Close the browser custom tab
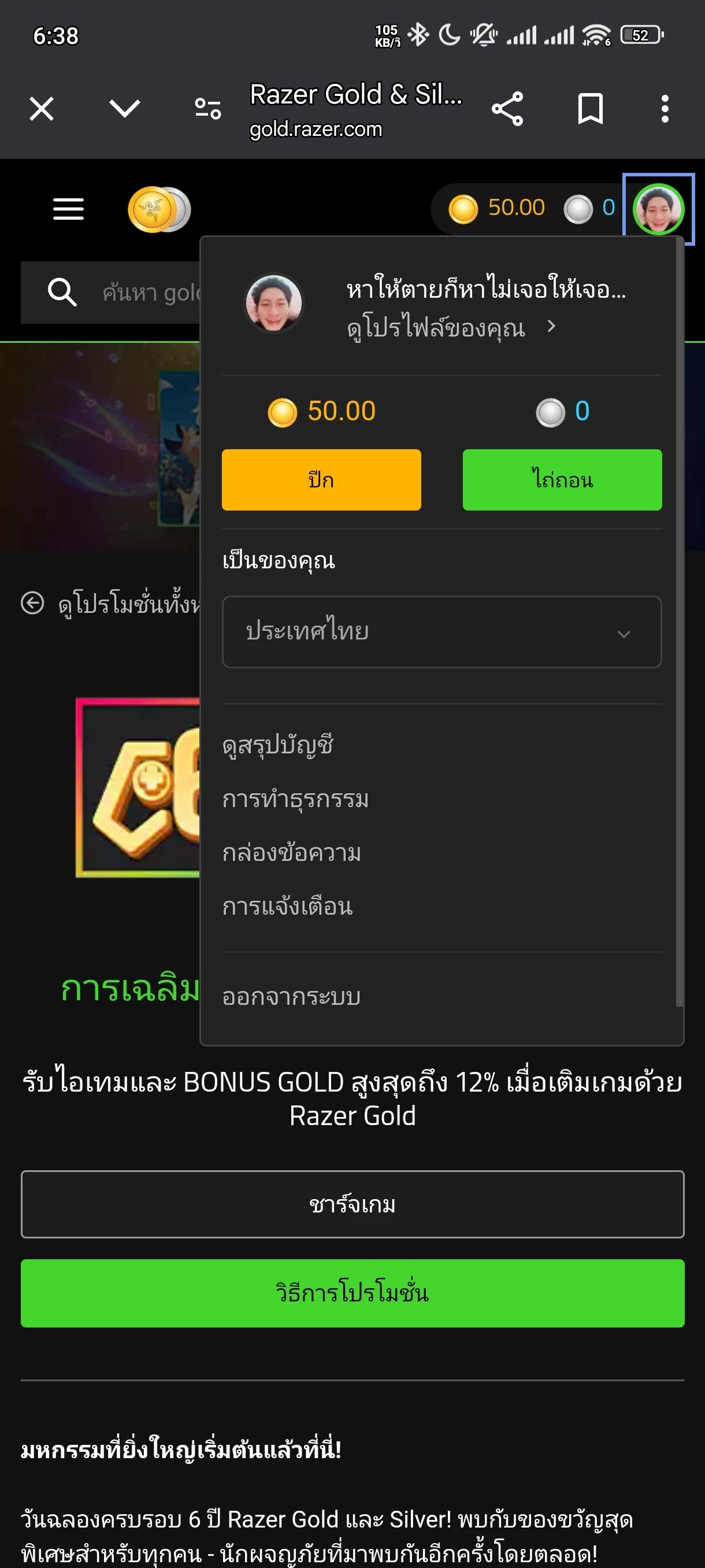Screen dimensions: 705x1568 [42, 110]
